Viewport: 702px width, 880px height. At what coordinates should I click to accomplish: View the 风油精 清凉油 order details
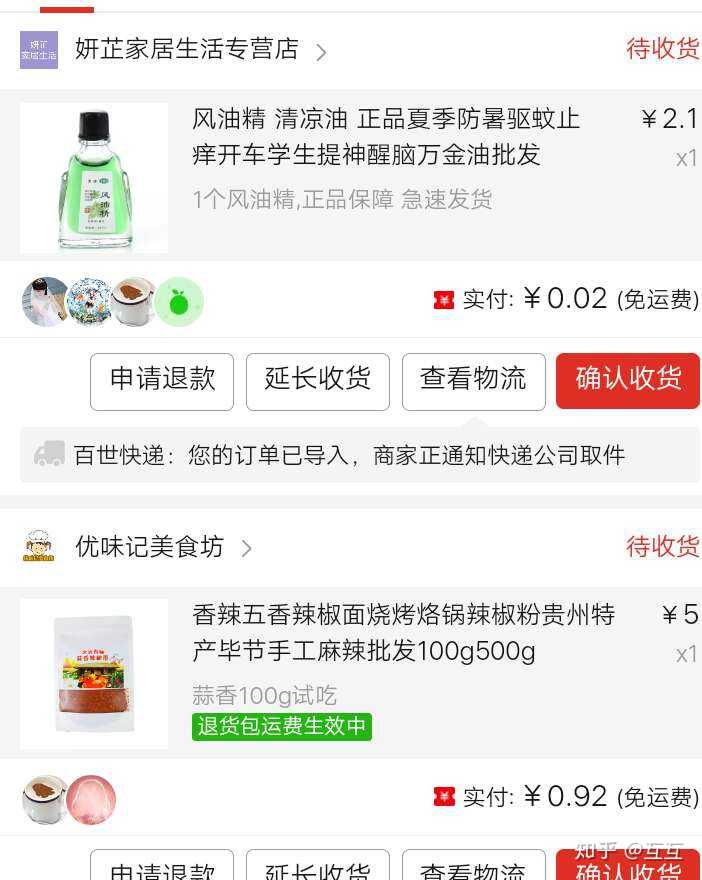pyautogui.click(x=385, y=135)
